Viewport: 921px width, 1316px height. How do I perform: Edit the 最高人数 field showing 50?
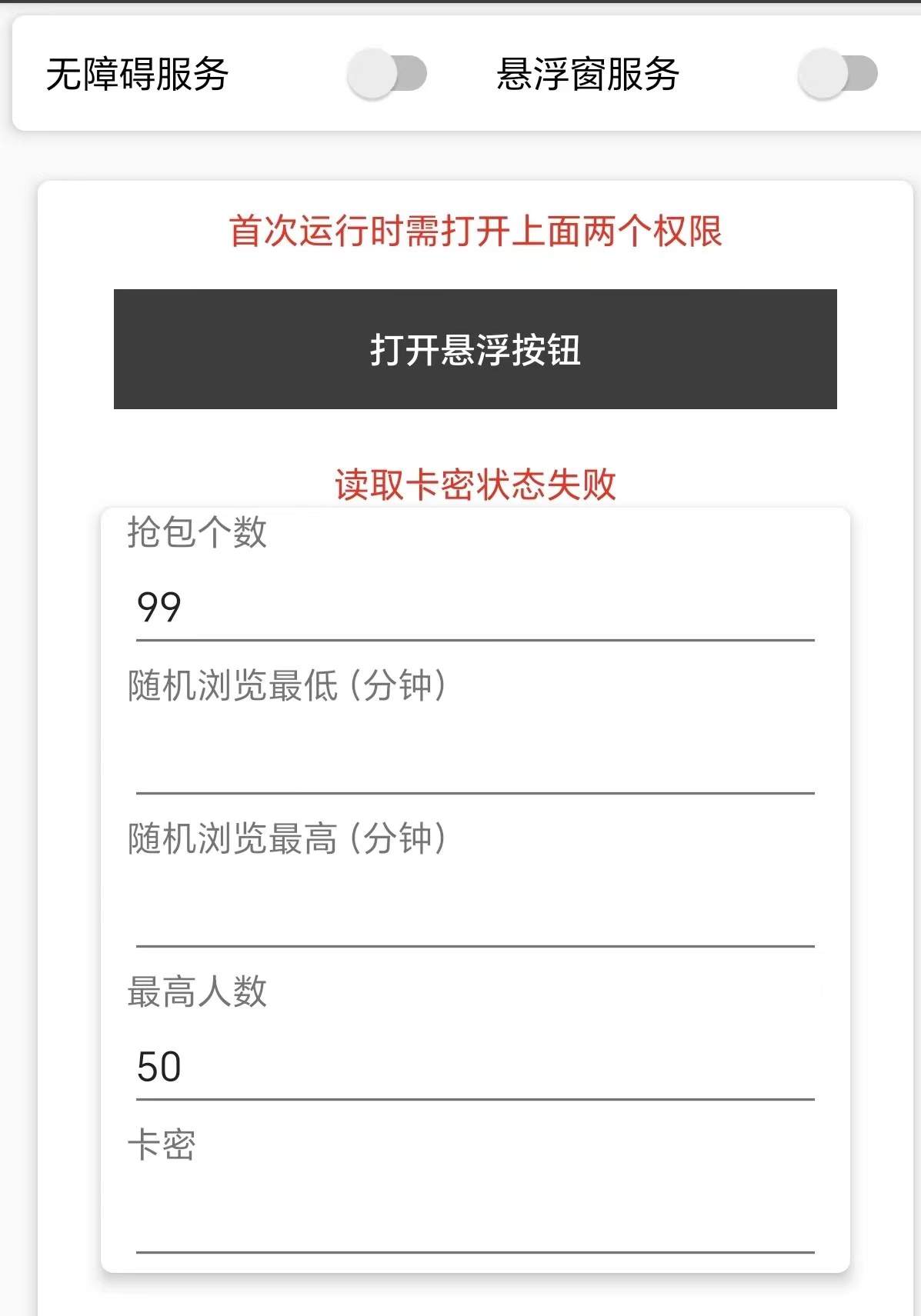[475, 1067]
